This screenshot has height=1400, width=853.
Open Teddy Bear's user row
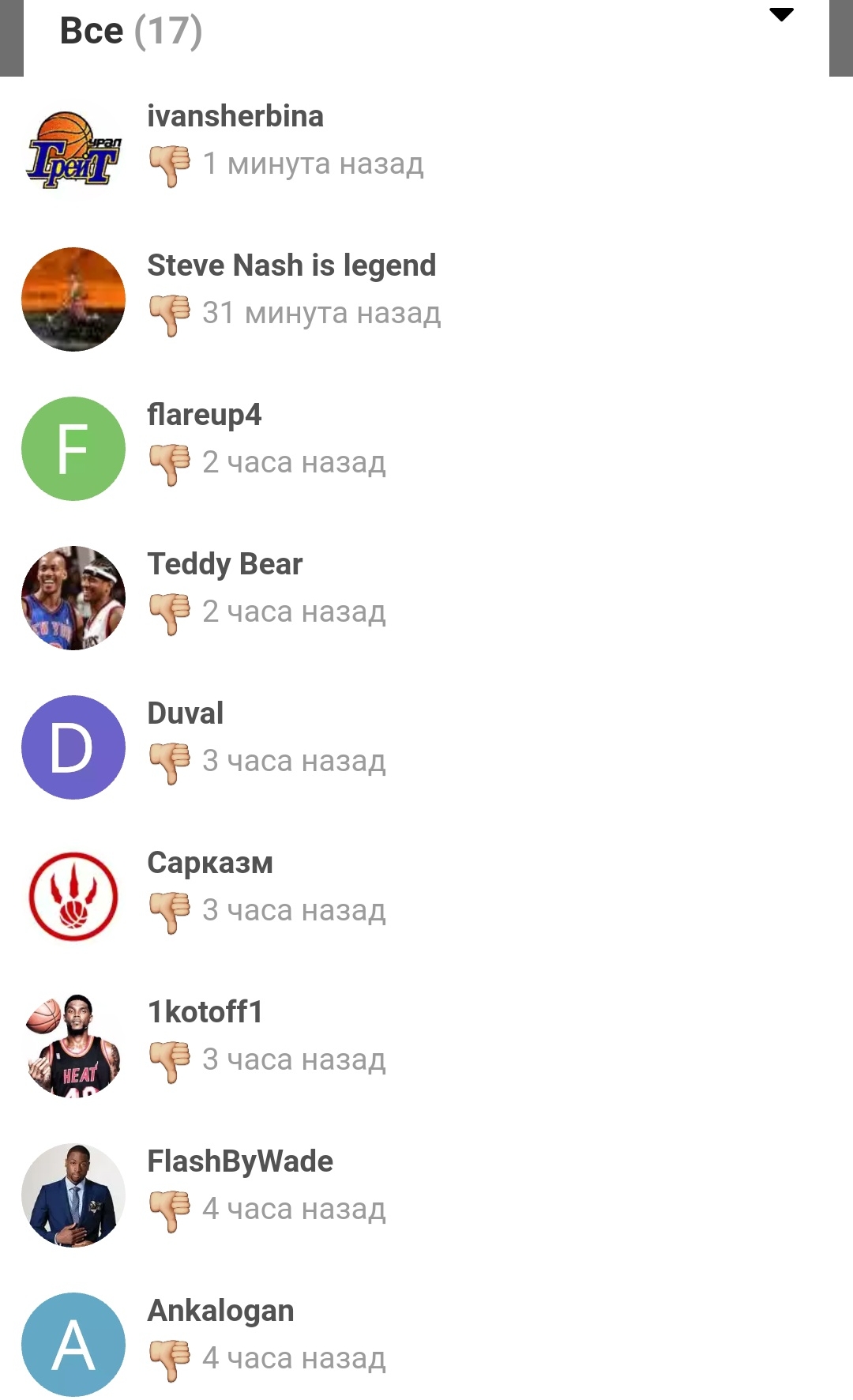pos(426,598)
